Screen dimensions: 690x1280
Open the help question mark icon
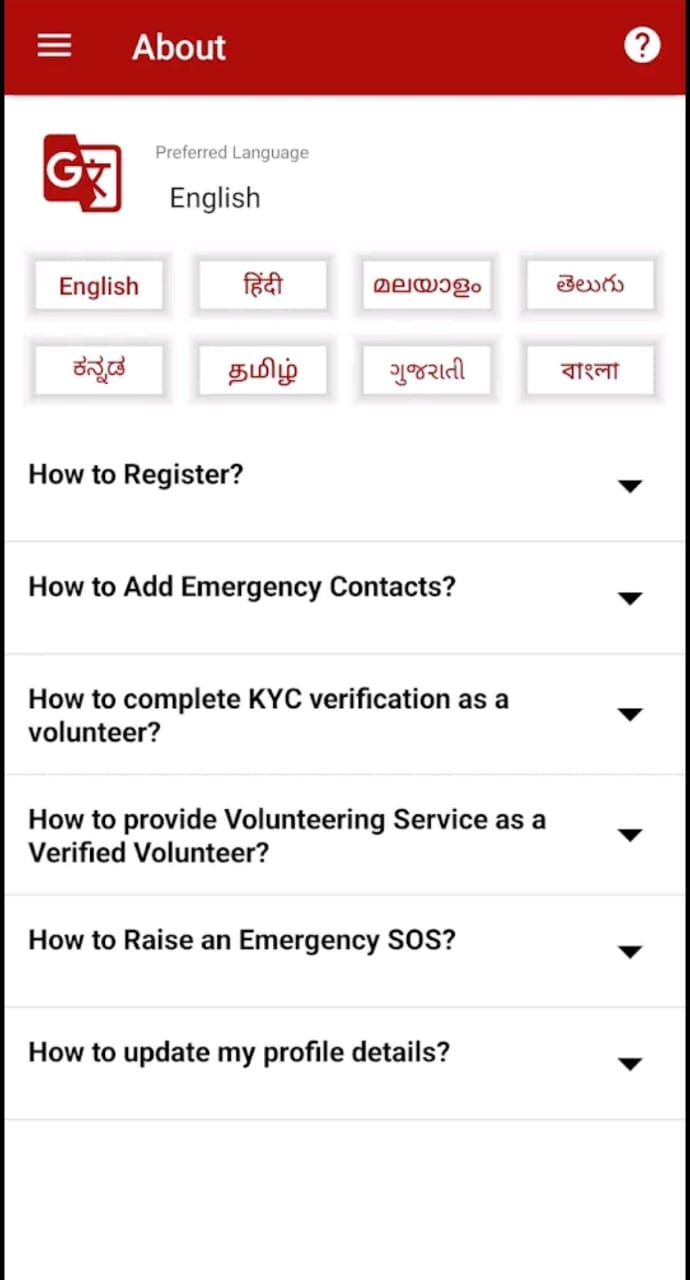[642, 46]
